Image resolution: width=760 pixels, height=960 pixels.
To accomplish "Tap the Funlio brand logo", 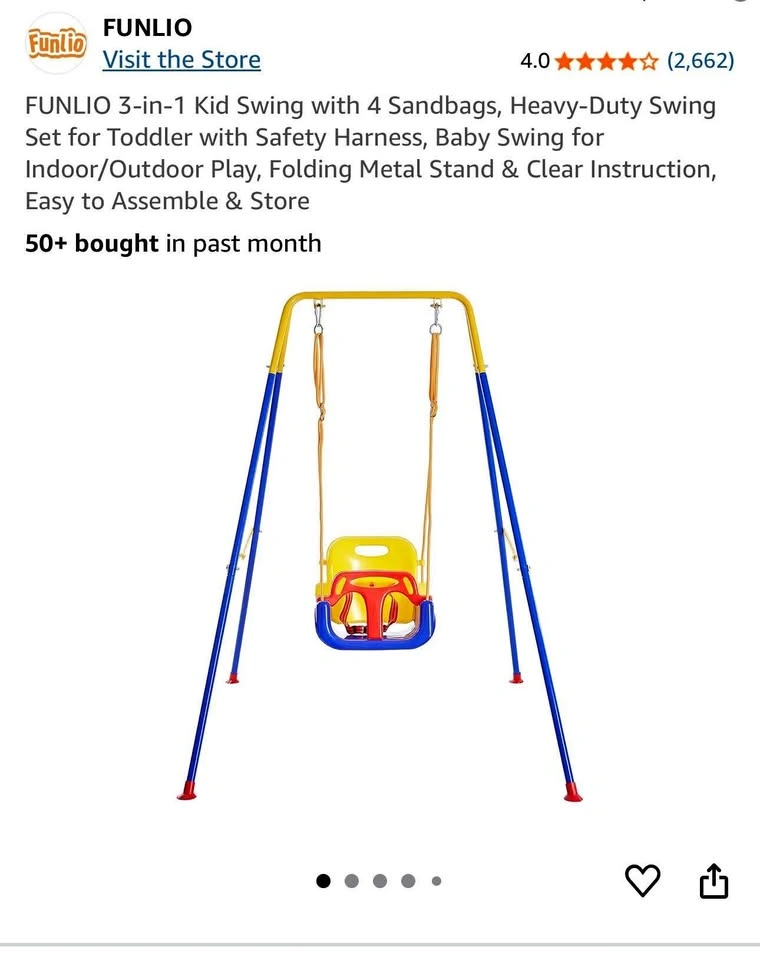I will click(56, 43).
